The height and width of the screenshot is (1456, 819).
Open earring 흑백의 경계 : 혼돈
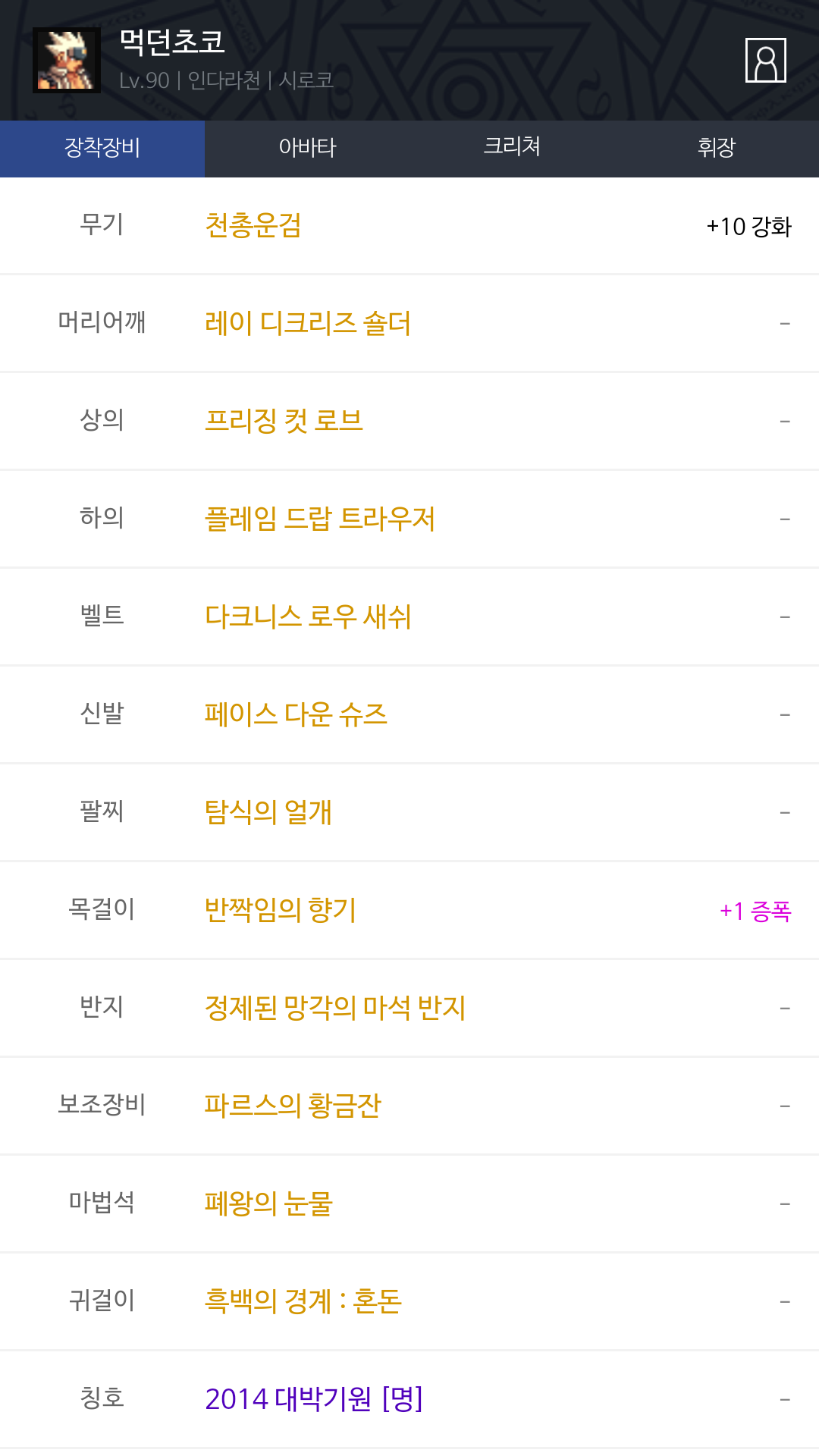pyautogui.click(x=303, y=1302)
